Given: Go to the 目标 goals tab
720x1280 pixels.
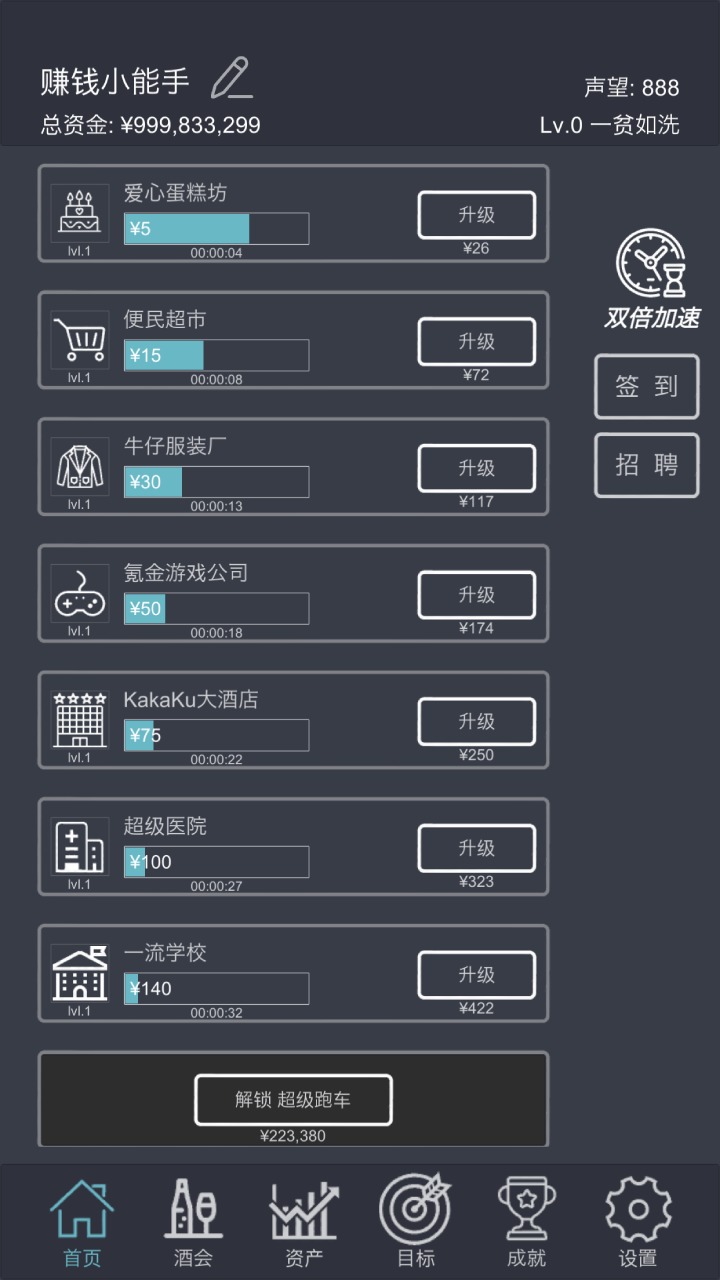Looking at the screenshot, I should 415,1223.
